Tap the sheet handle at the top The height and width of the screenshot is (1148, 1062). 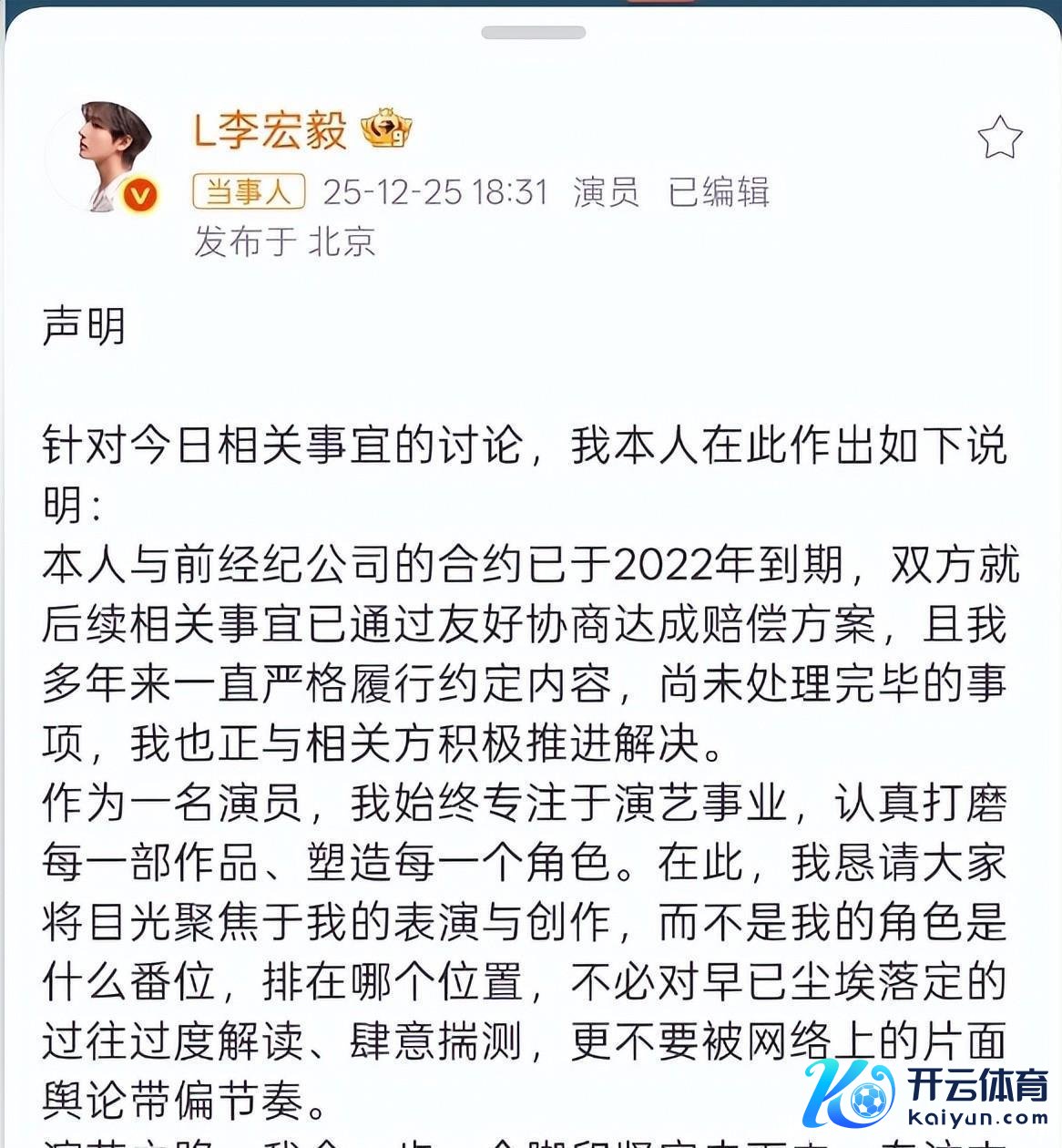pos(533,34)
